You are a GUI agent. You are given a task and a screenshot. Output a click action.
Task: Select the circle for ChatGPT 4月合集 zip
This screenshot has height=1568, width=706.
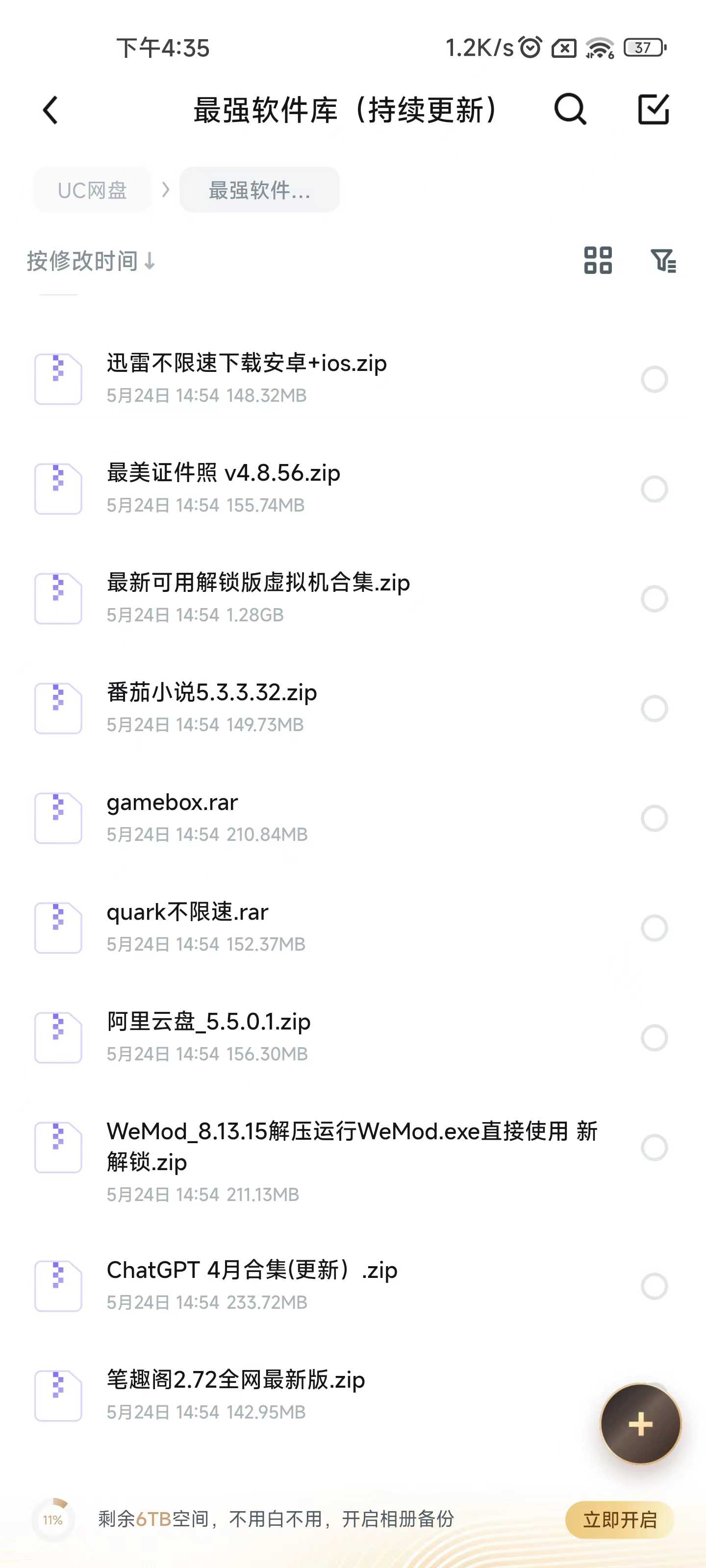pyautogui.click(x=654, y=1286)
